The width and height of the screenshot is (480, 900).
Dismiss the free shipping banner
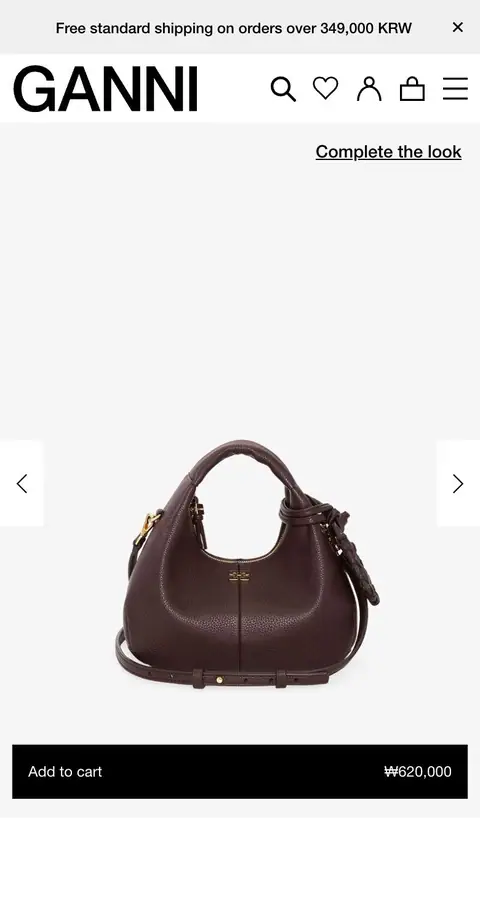[458, 27]
